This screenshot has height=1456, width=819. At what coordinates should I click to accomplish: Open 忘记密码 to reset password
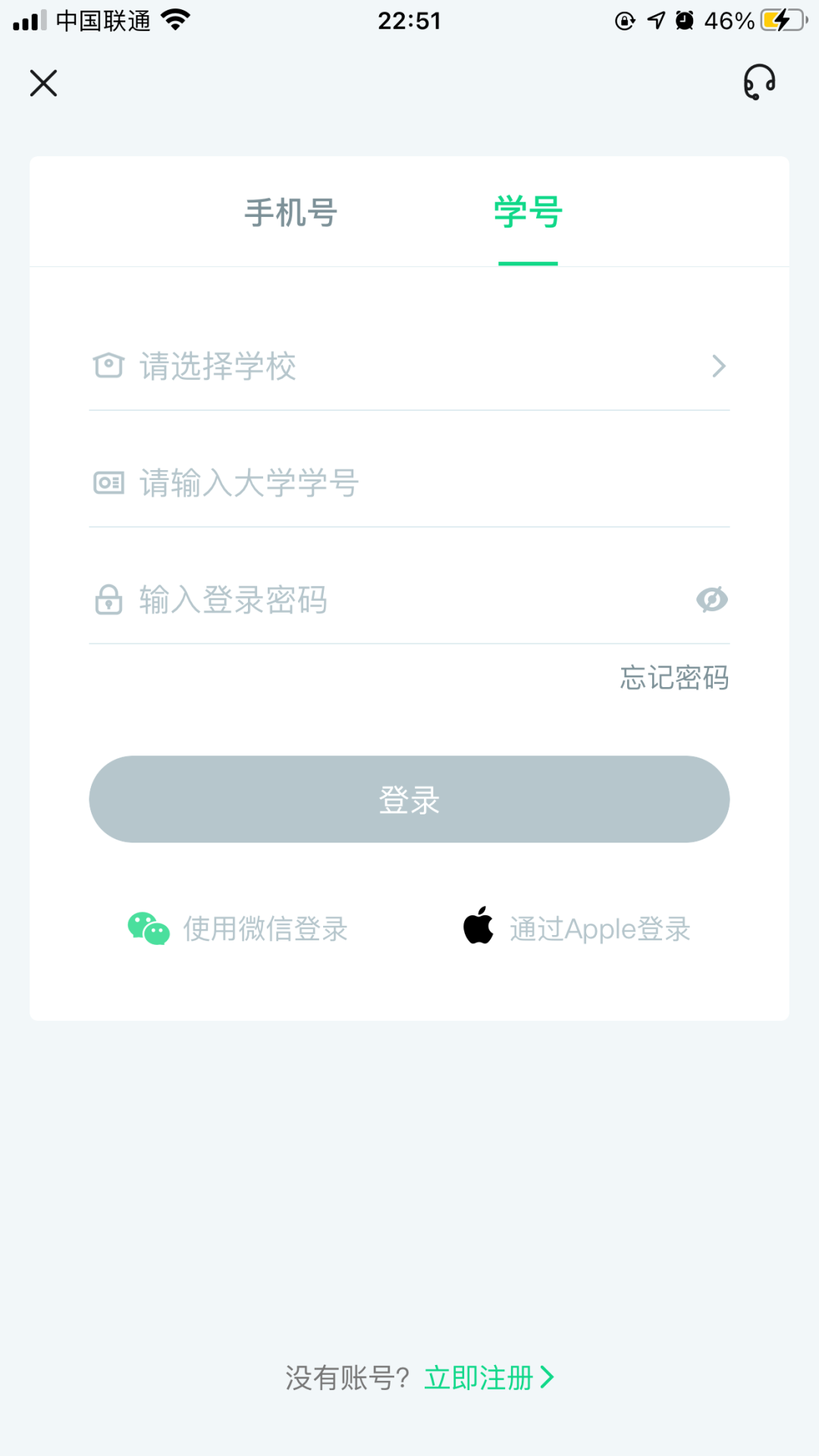674,677
